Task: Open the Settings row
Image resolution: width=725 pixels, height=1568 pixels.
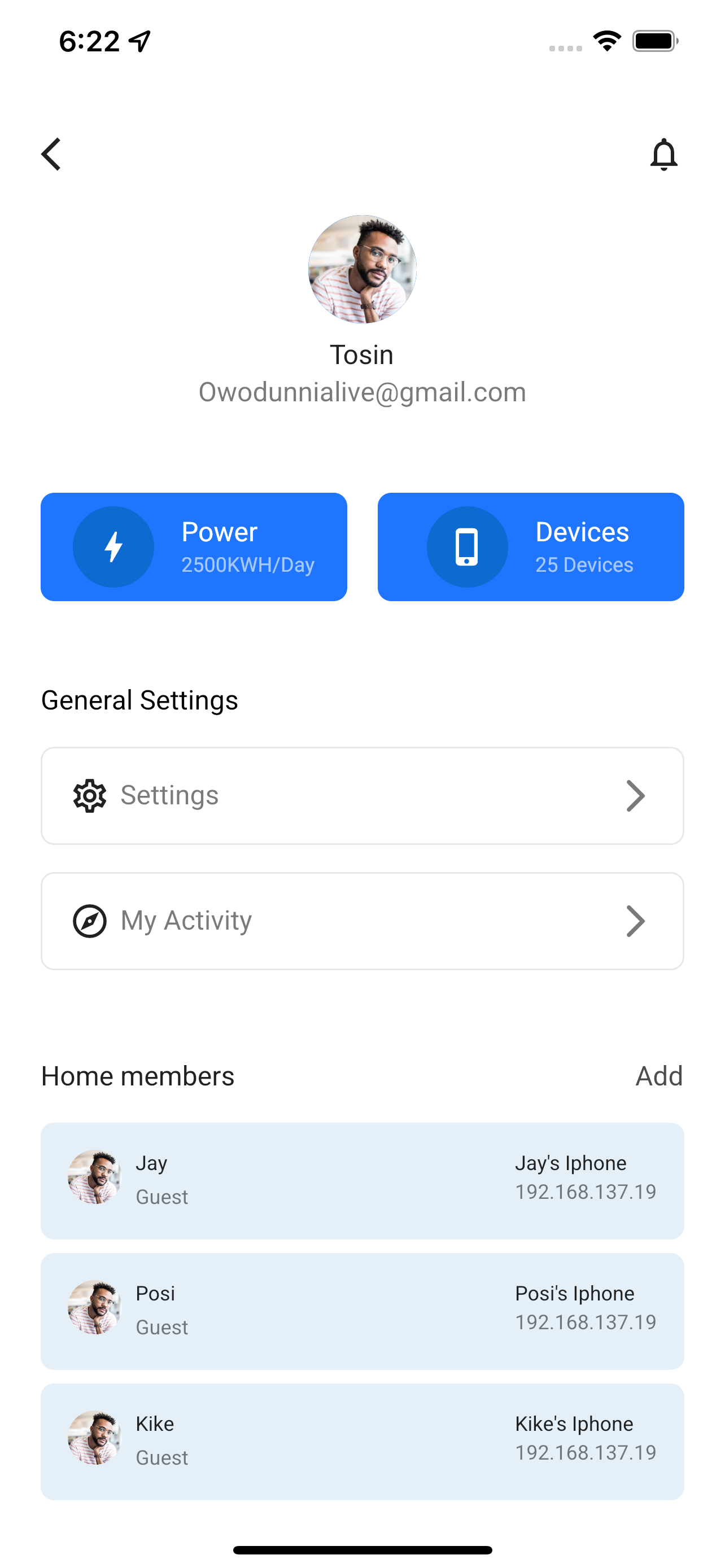Action: [x=362, y=795]
